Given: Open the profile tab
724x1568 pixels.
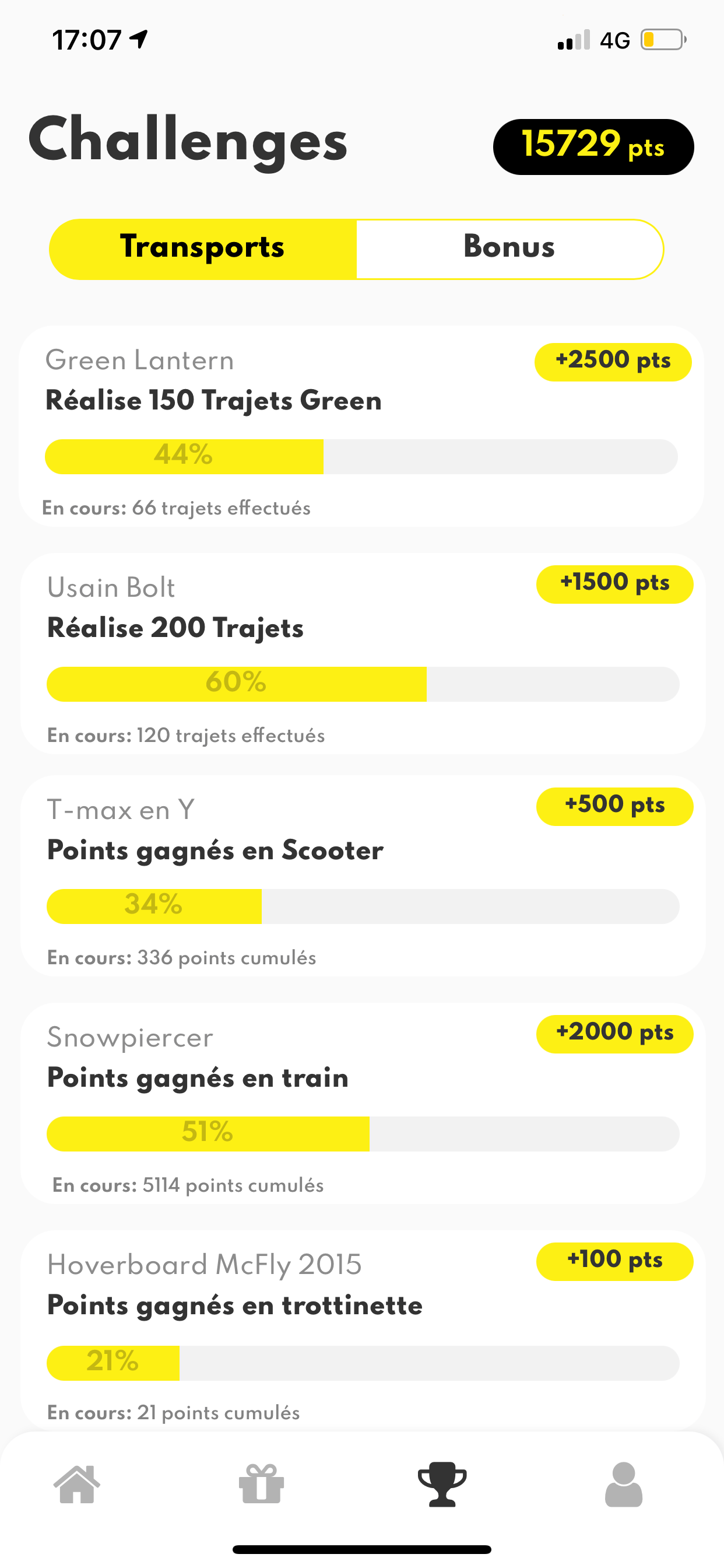Looking at the screenshot, I should click(x=624, y=1485).
